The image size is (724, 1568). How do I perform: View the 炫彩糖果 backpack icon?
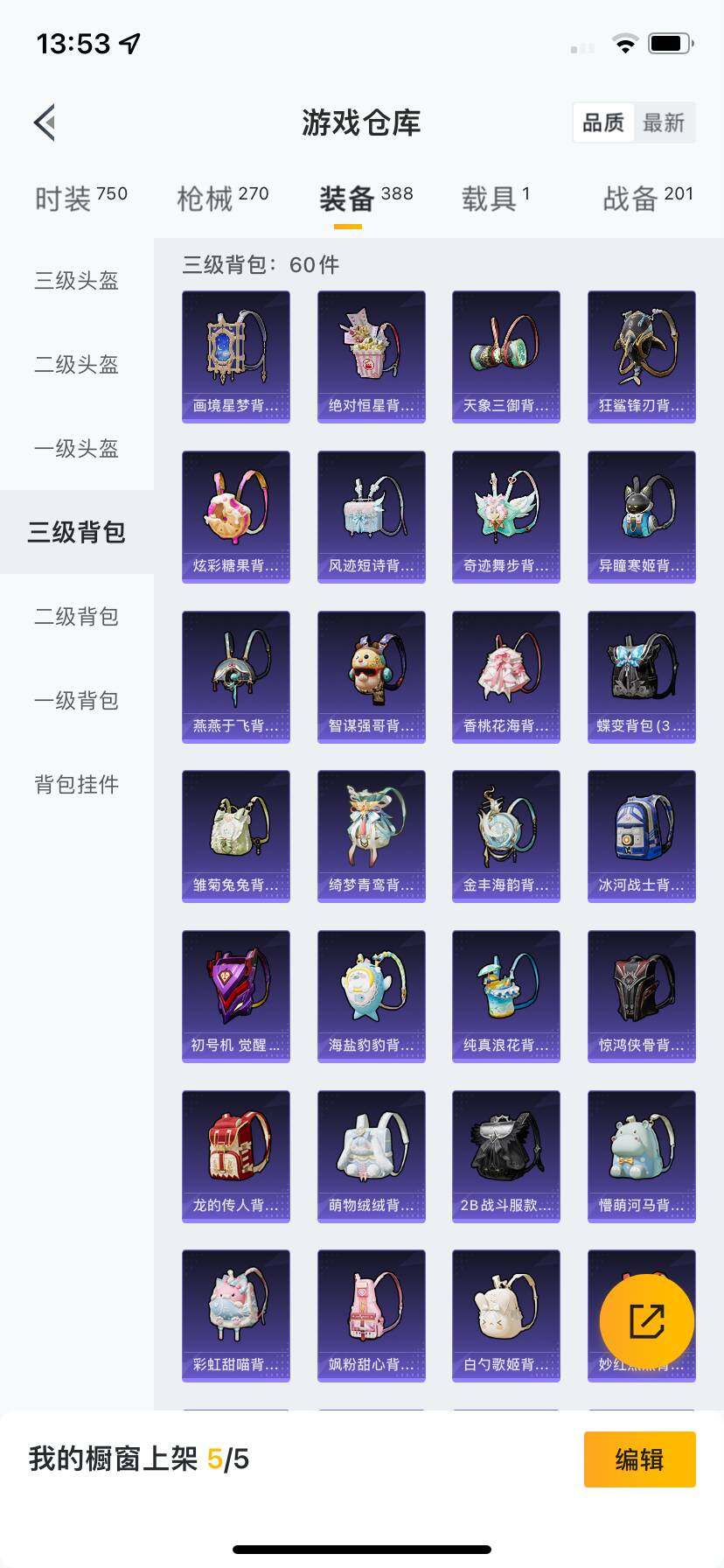235,509
